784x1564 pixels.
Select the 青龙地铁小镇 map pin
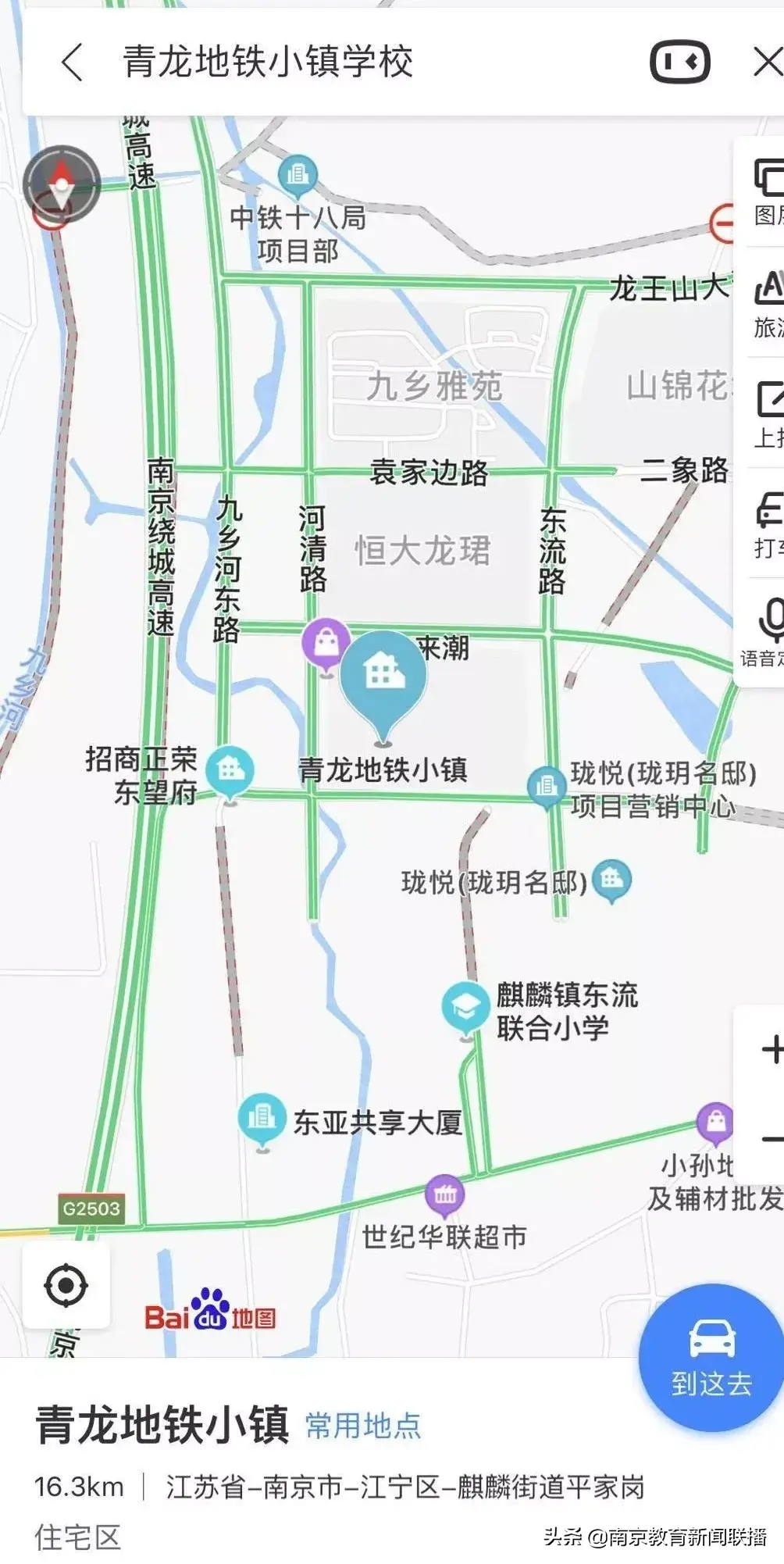(x=383, y=678)
